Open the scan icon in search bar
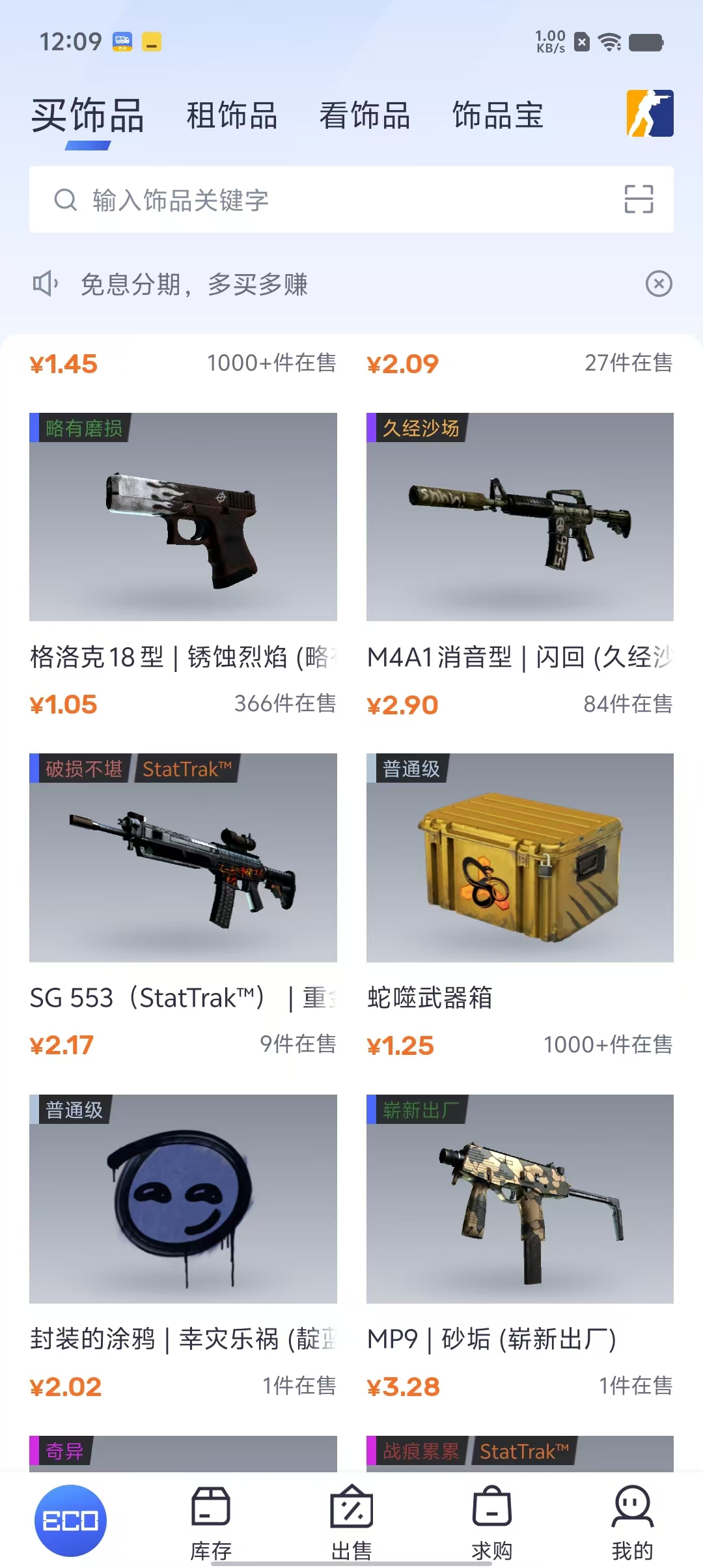703x1568 pixels. pos(639,199)
